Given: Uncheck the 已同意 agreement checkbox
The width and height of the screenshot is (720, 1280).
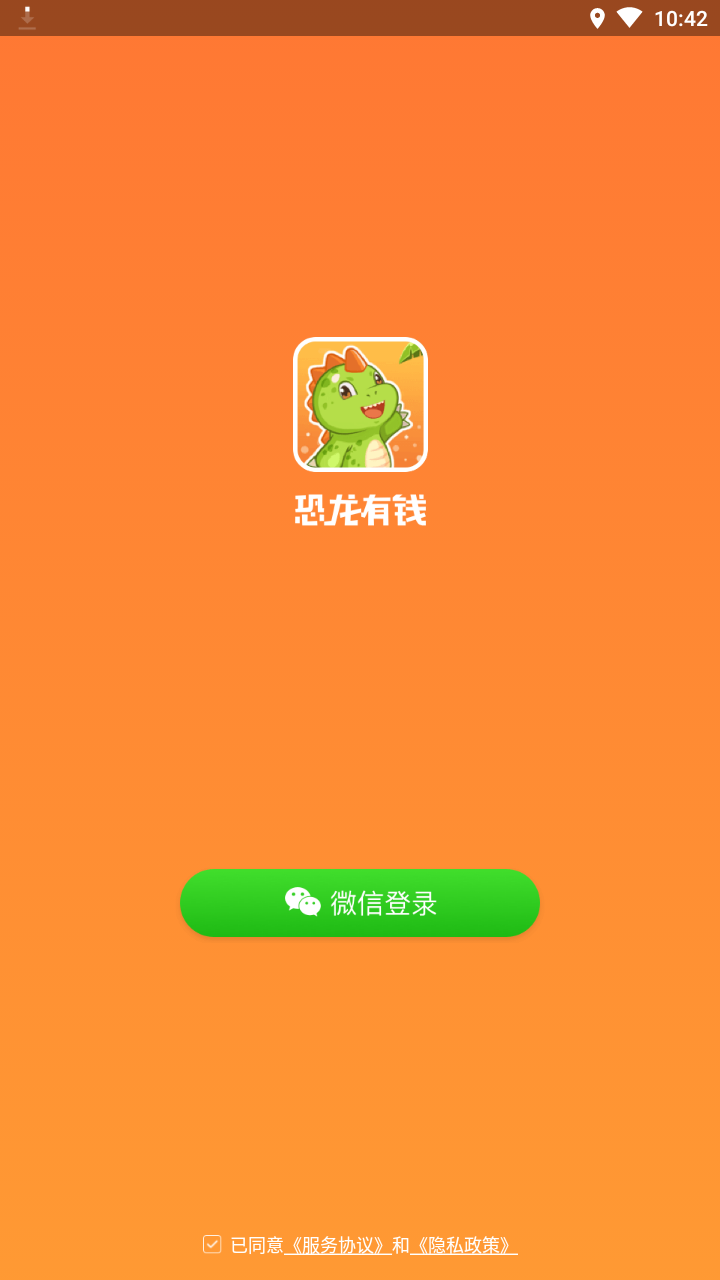Looking at the screenshot, I should 212,1244.
